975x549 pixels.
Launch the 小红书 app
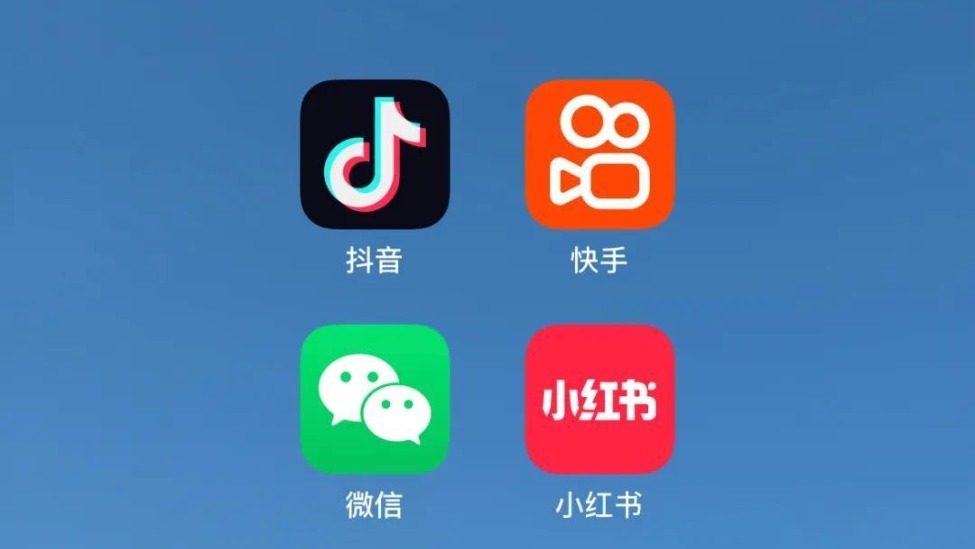pyautogui.click(x=599, y=399)
